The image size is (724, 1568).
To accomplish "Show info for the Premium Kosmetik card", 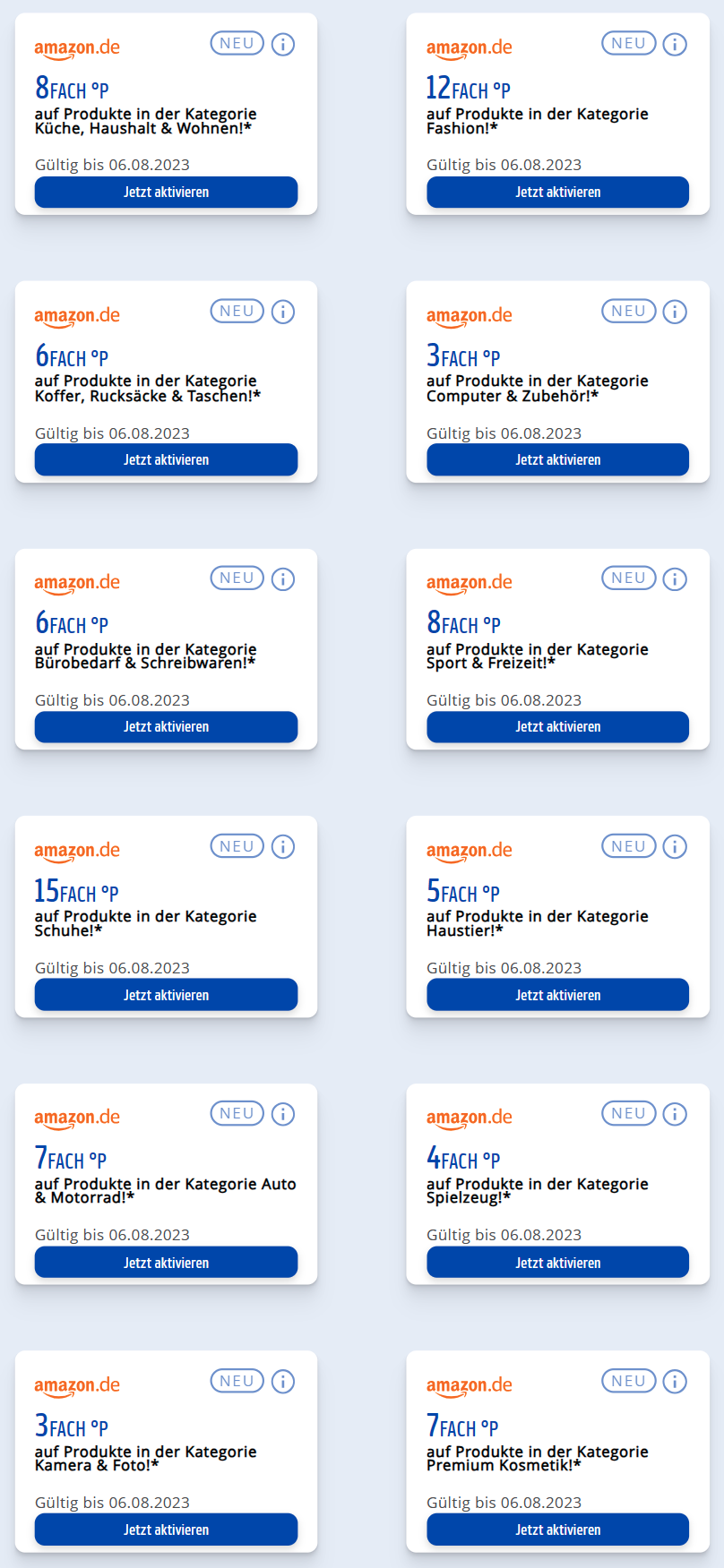I will pos(675,1382).
